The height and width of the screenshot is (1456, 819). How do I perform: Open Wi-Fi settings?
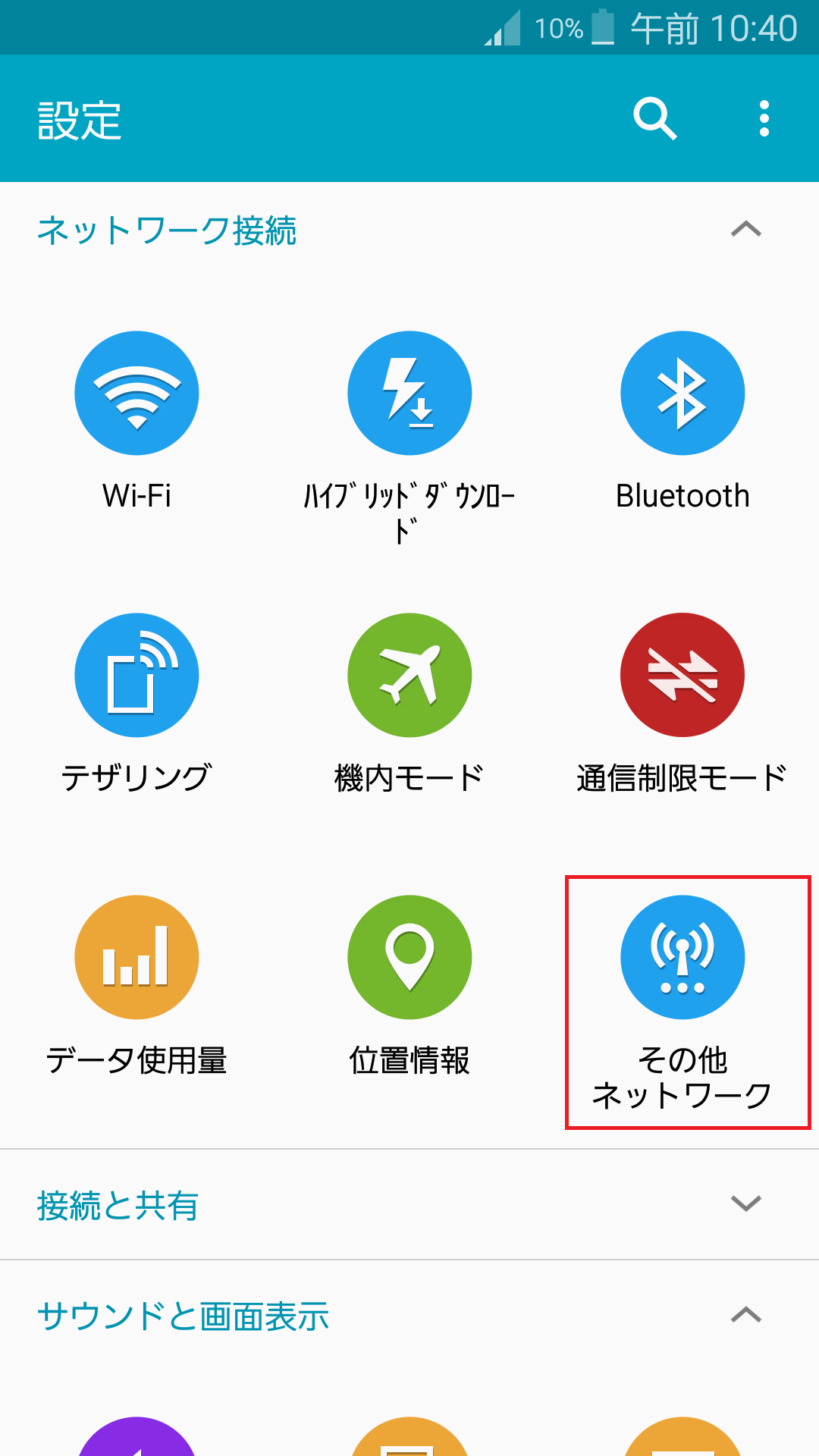(x=136, y=393)
